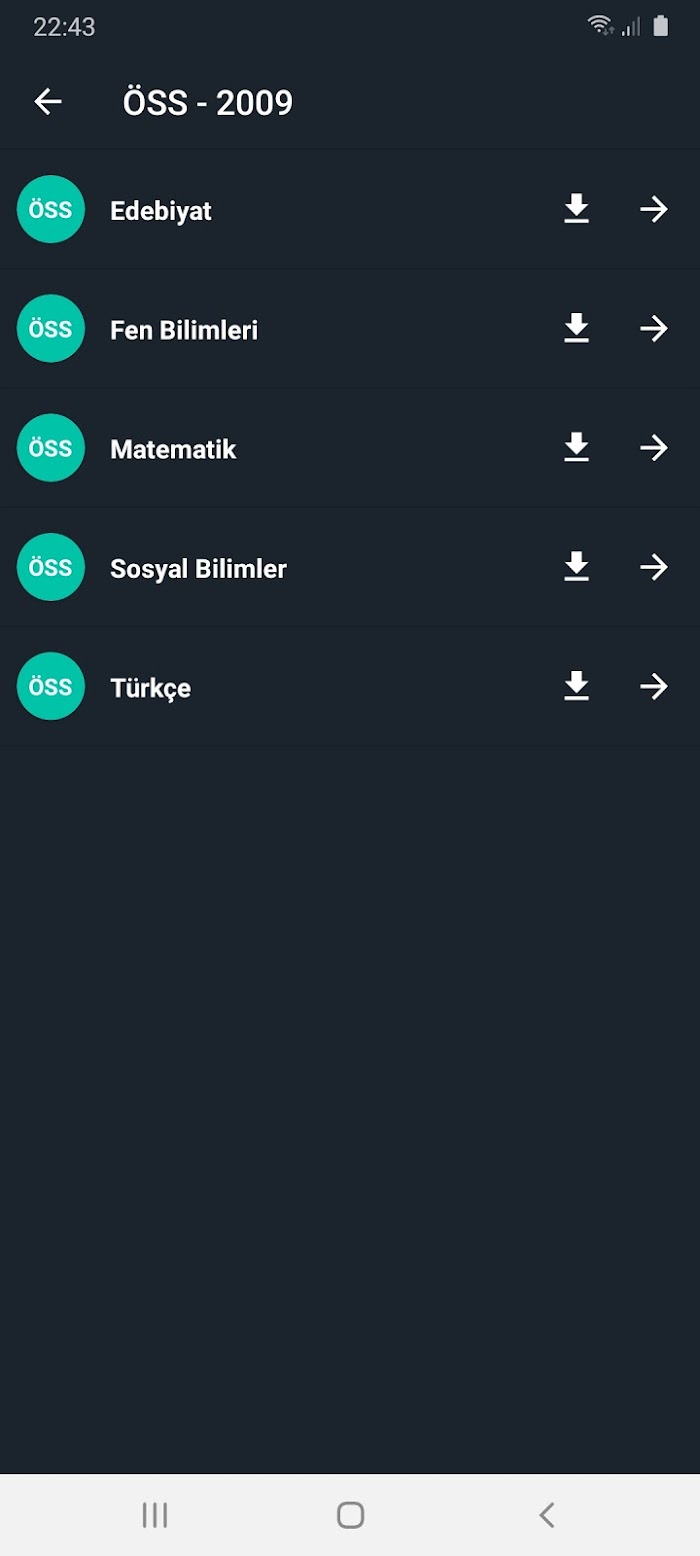The height and width of the screenshot is (1556, 700).
Task: Download the Matematik exam
Action: point(576,447)
